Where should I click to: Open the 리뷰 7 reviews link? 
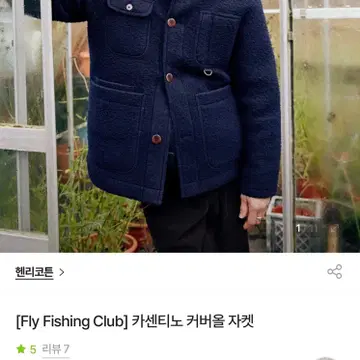56,349
